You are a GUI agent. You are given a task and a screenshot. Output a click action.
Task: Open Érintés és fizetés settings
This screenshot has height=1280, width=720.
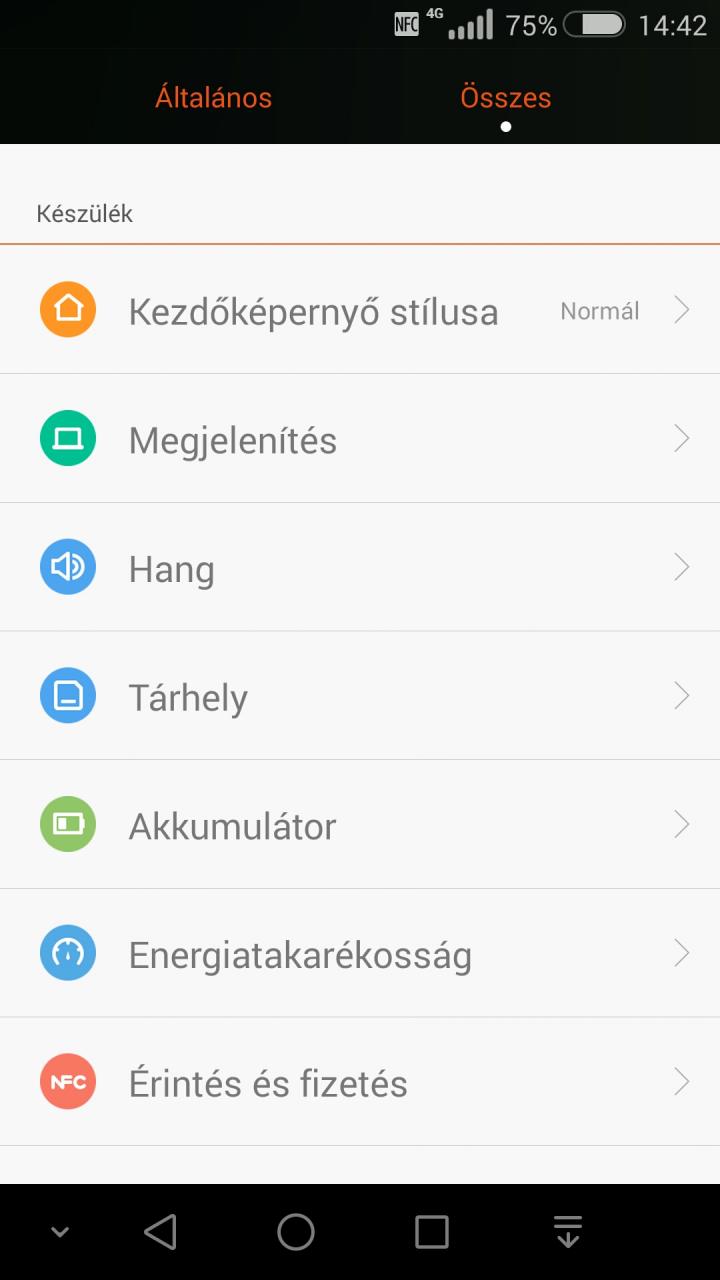[x=360, y=1082]
